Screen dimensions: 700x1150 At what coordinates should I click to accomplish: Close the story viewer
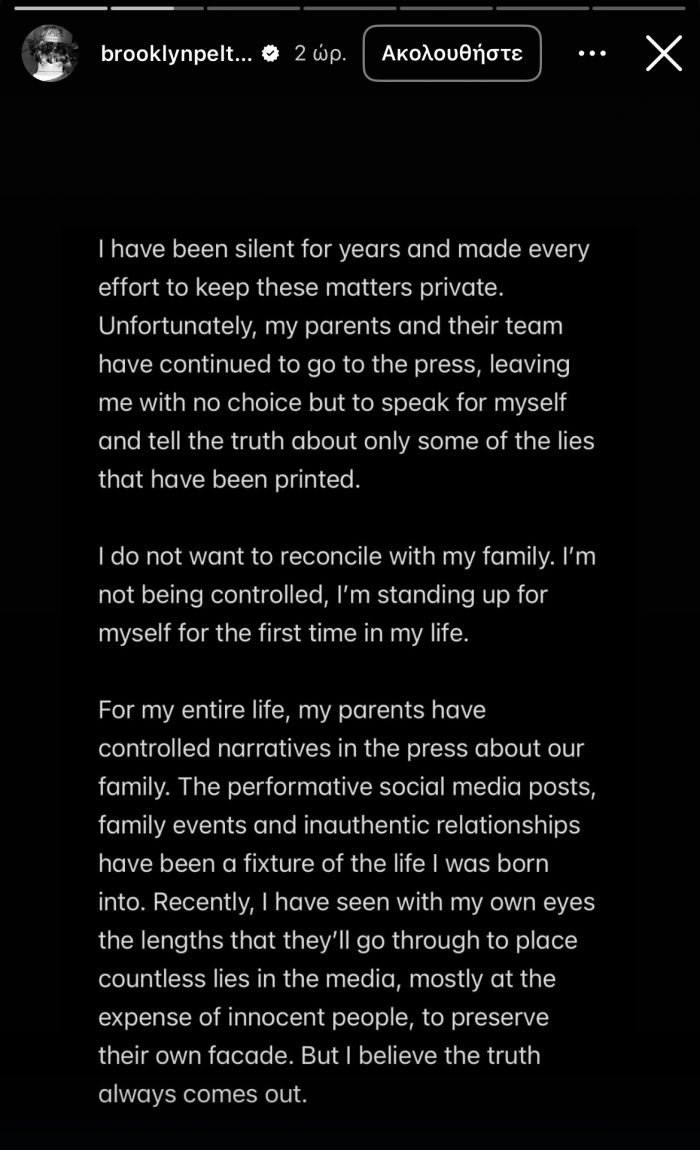[x=663, y=54]
